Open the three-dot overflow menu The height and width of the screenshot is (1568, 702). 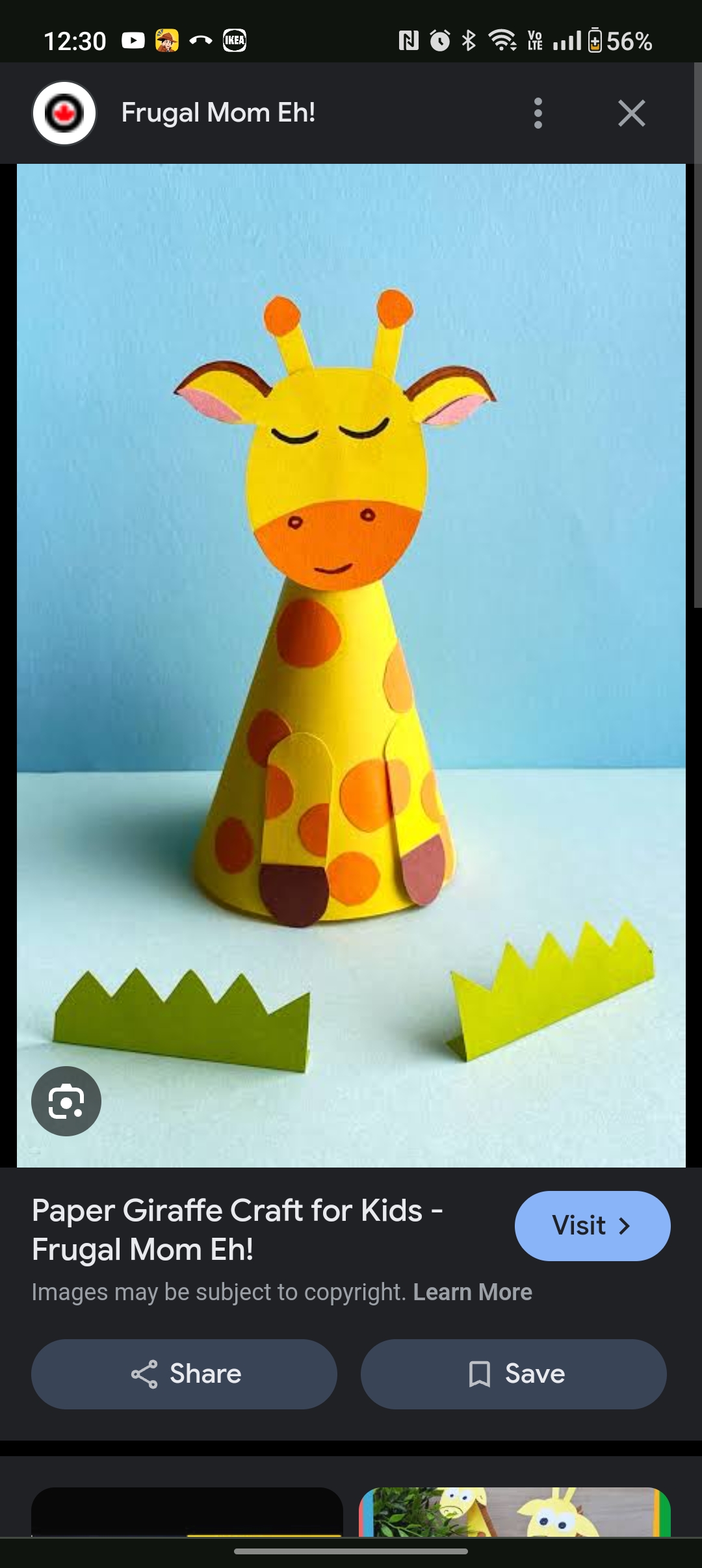[538, 113]
